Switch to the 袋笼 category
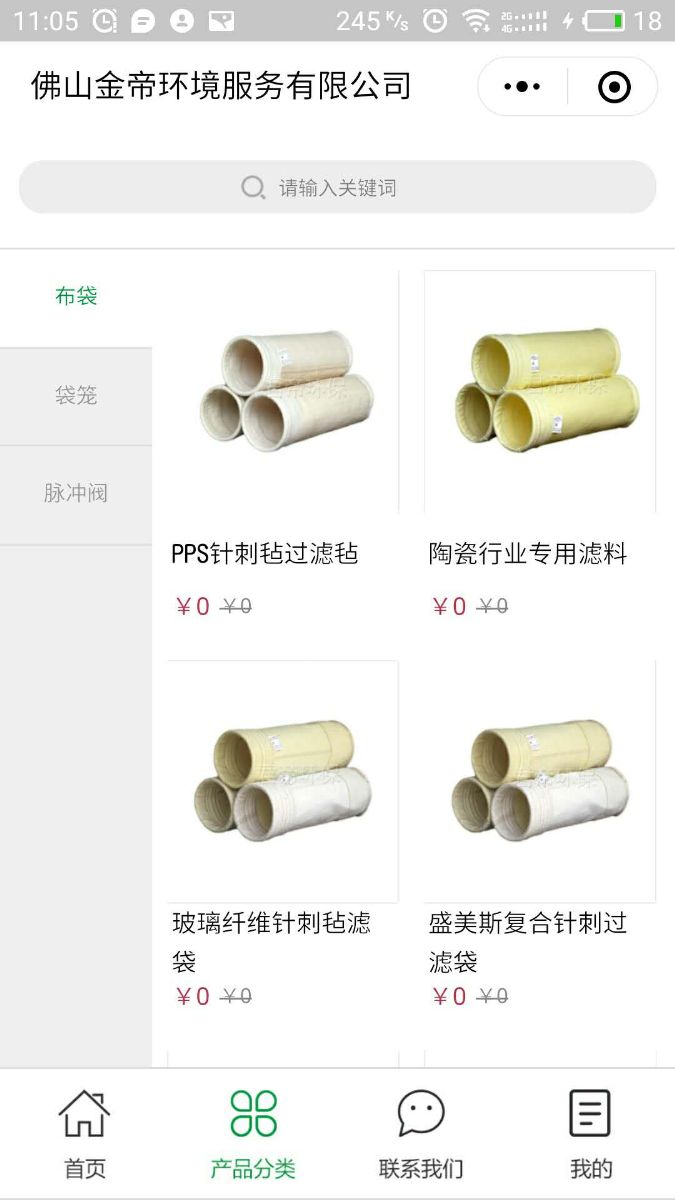This screenshot has width=675, height=1200. click(76, 395)
